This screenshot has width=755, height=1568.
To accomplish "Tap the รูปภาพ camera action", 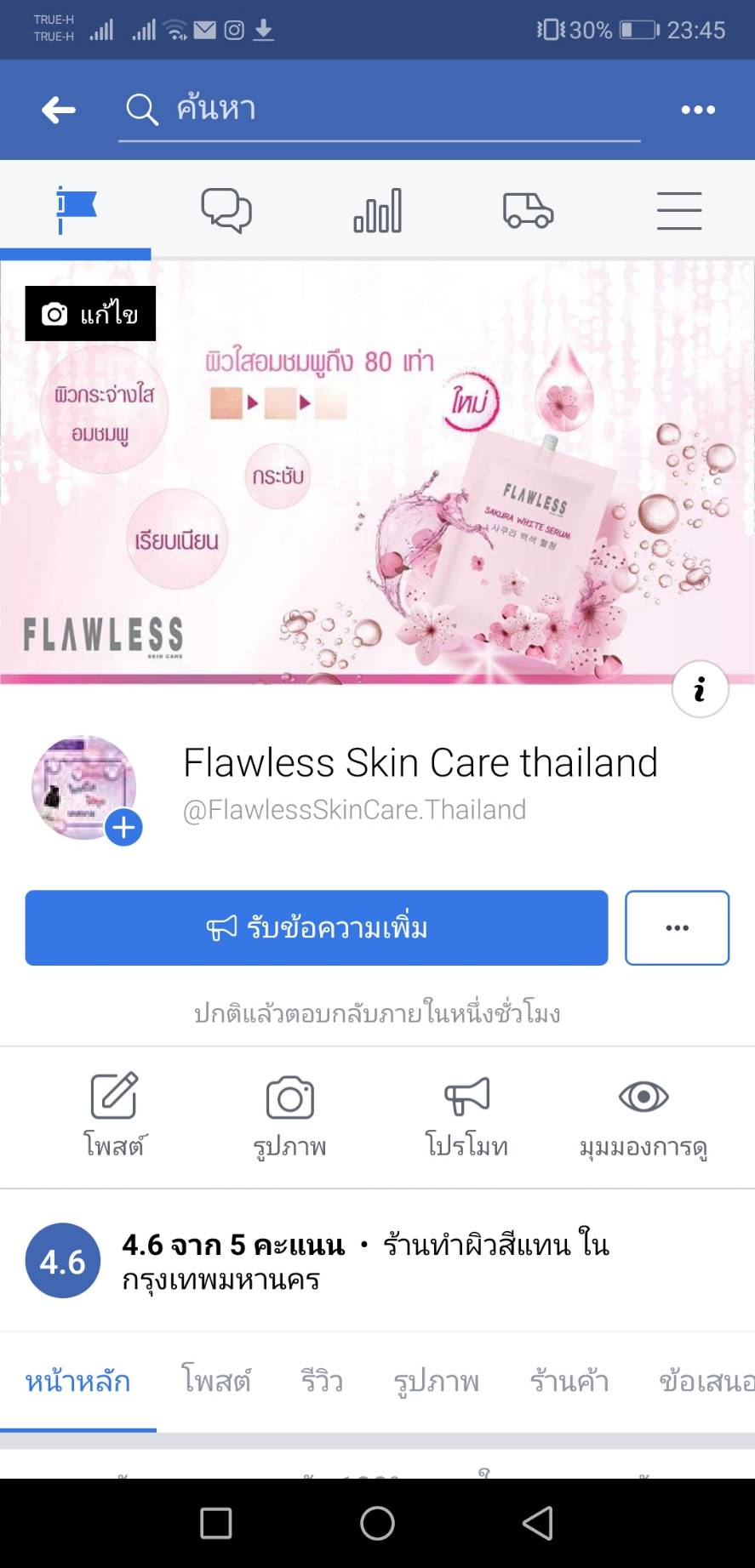I will click(x=289, y=1115).
